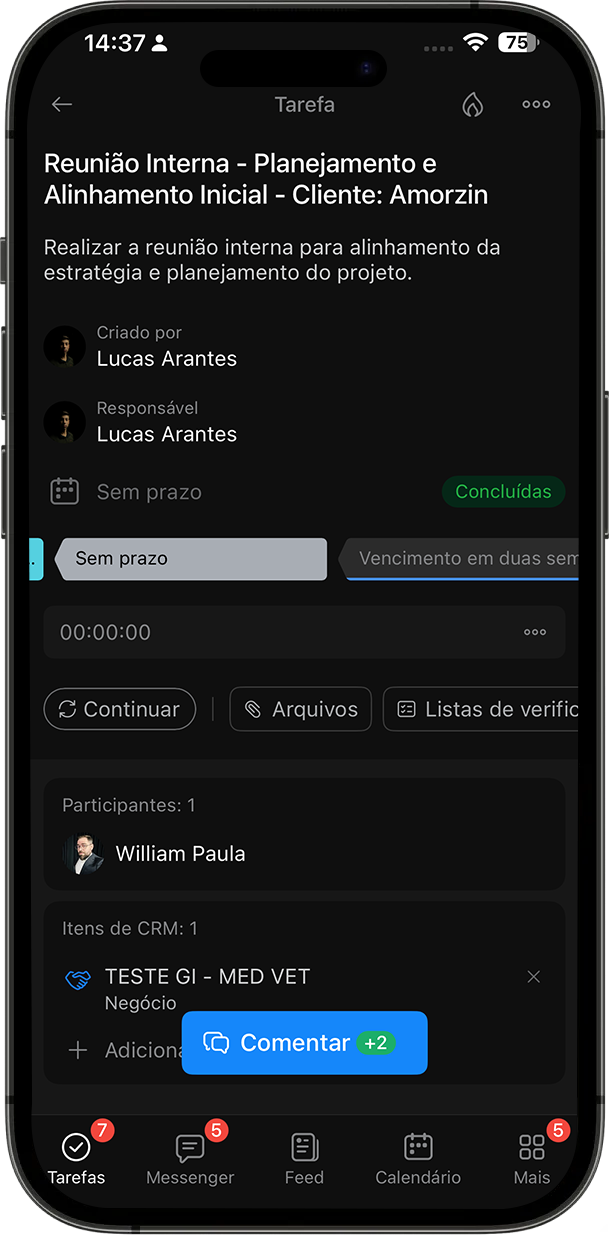The width and height of the screenshot is (609, 1235).
Task: Show the Mais tab
Action: coord(532,1158)
